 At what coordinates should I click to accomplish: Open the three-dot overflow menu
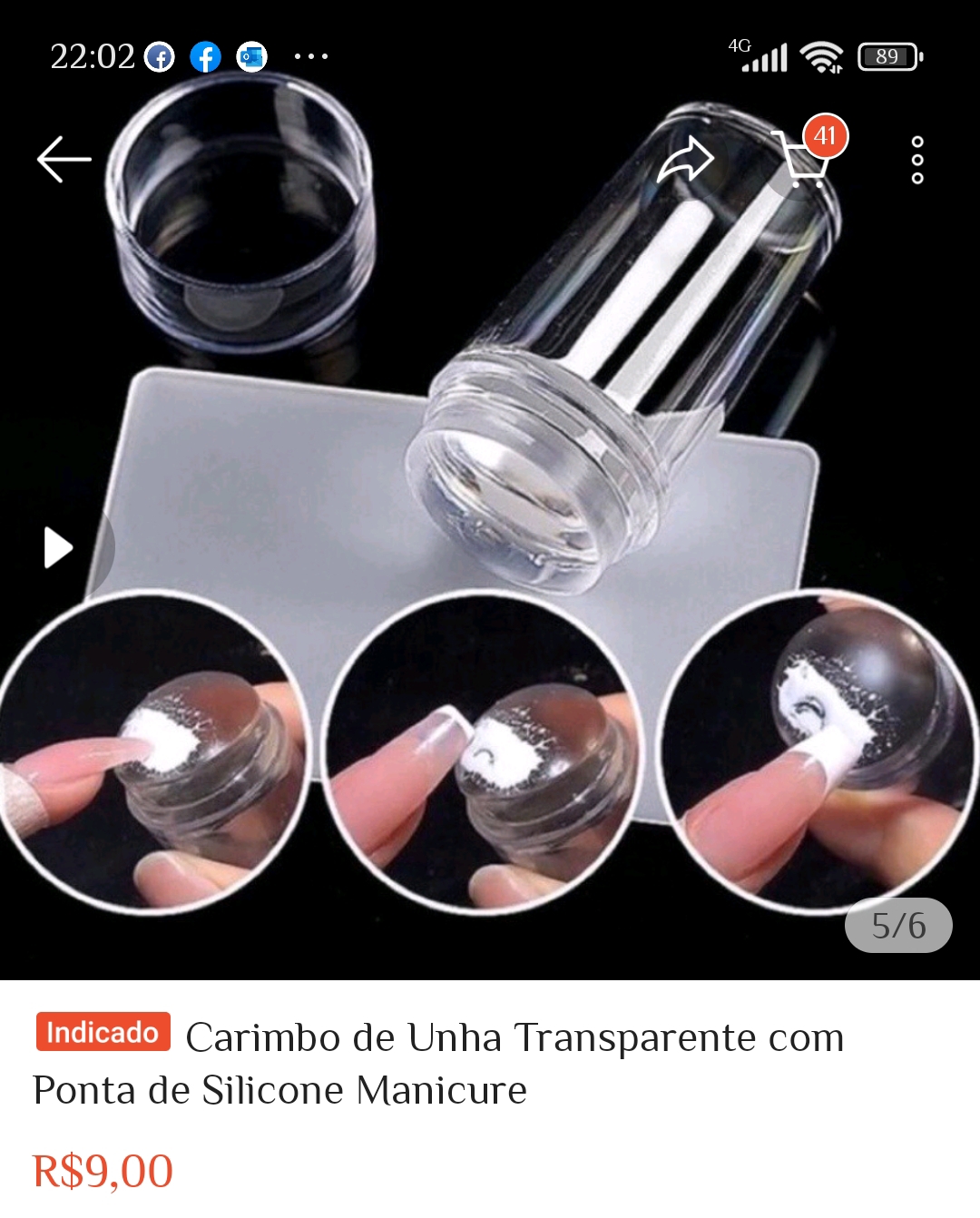pos(917,160)
